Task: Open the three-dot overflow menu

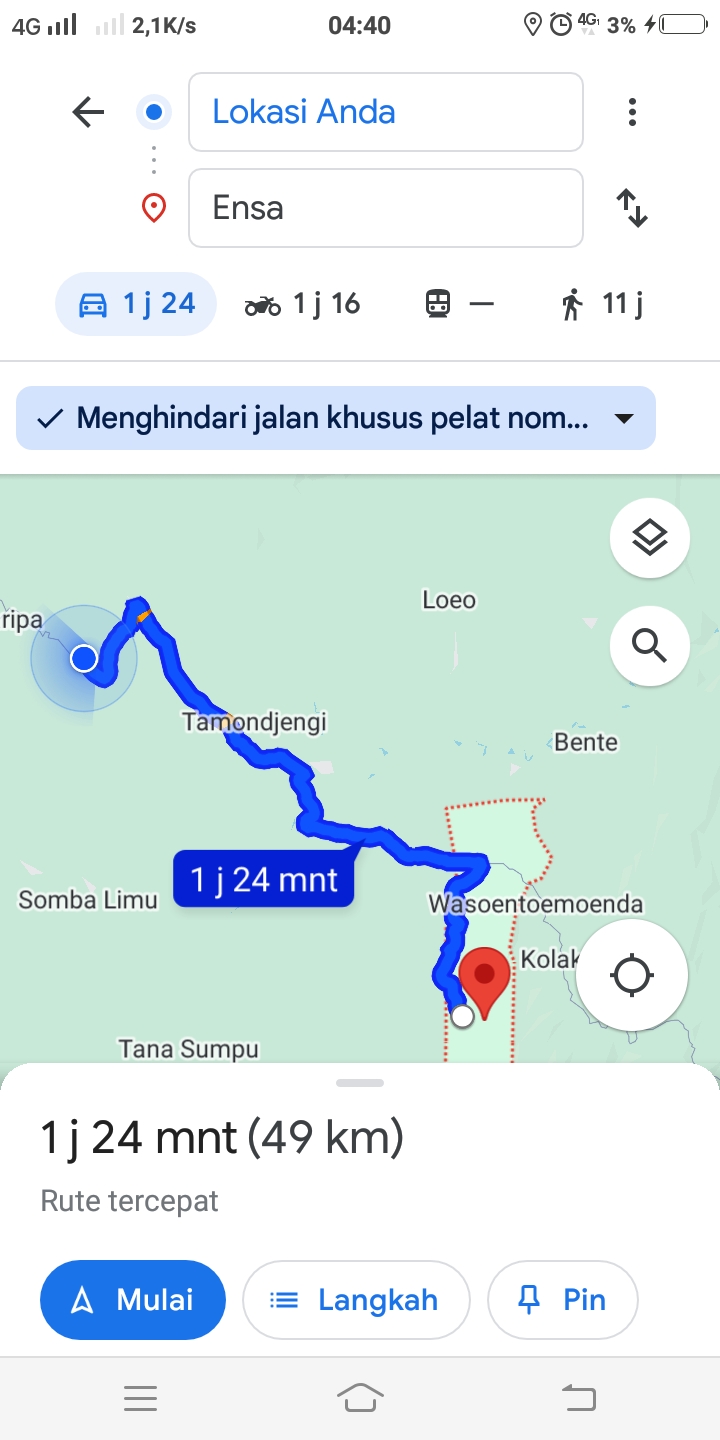Action: pyautogui.click(x=632, y=112)
